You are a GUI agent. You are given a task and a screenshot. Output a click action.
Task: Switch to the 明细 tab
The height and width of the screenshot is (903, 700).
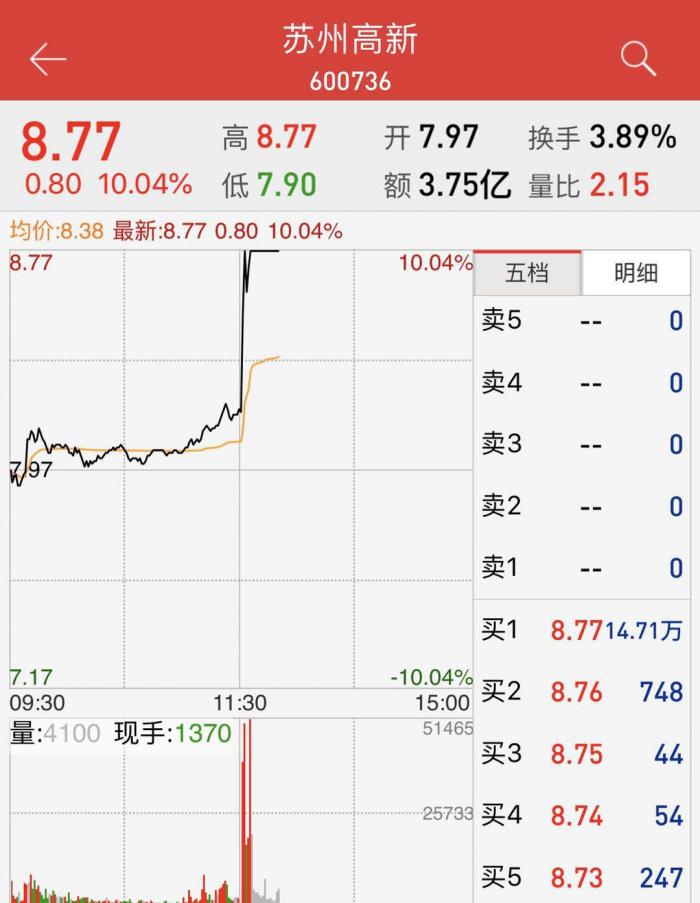(x=636, y=273)
